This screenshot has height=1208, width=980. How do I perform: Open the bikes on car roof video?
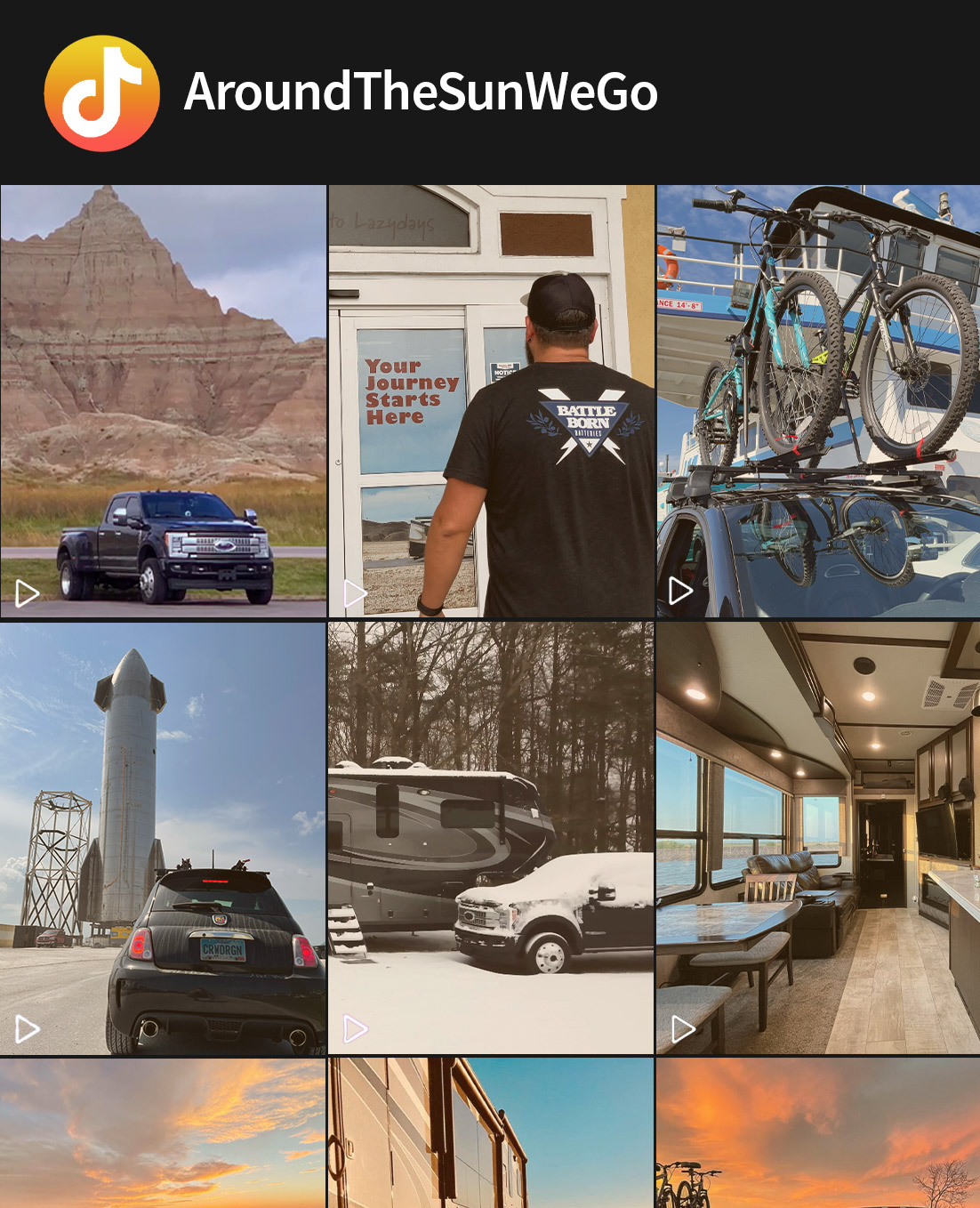[x=818, y=400]
